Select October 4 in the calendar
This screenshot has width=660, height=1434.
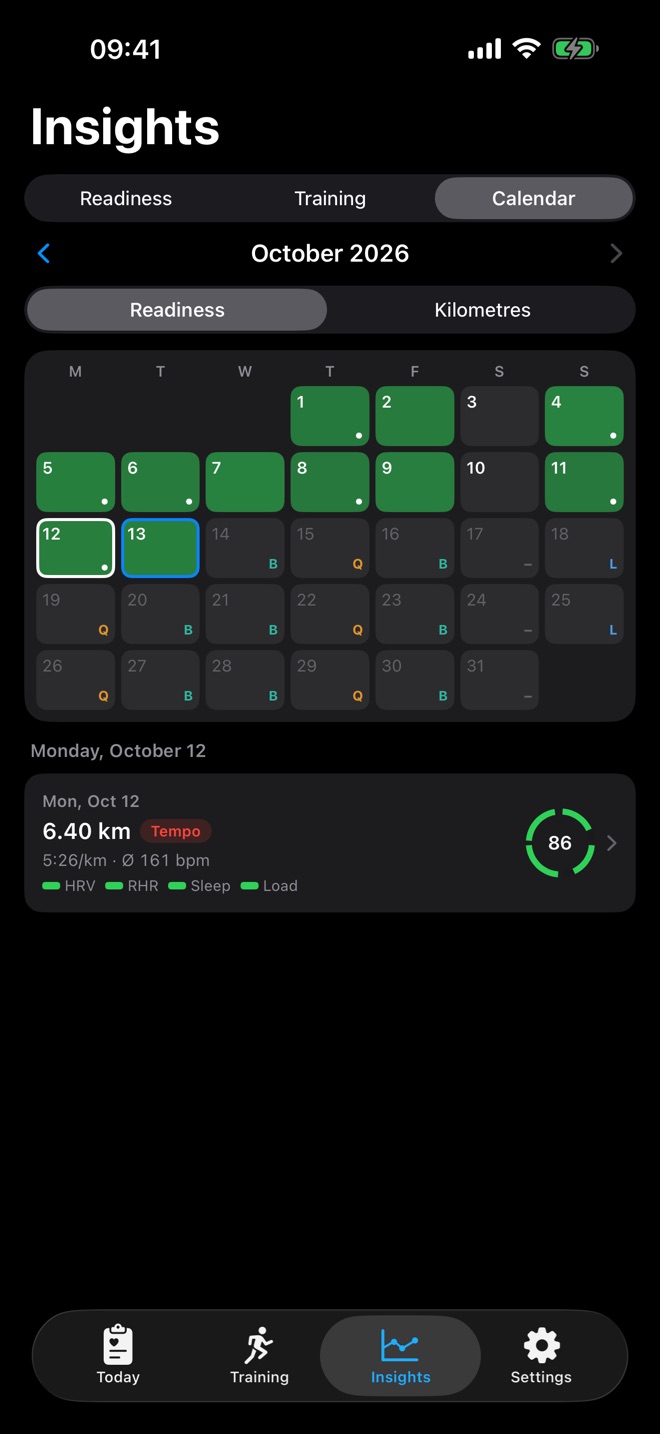click(584, 416)
